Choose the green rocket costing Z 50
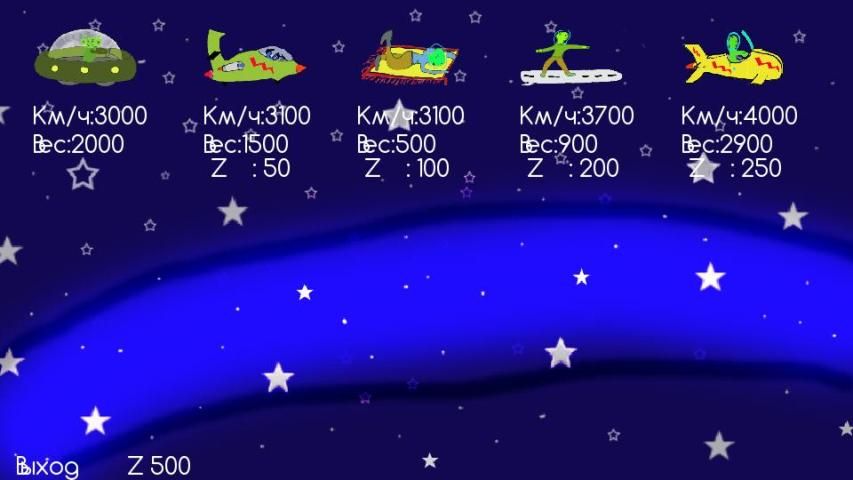The height and width of the screenshot is (480, 853). (x=253, y=58)
